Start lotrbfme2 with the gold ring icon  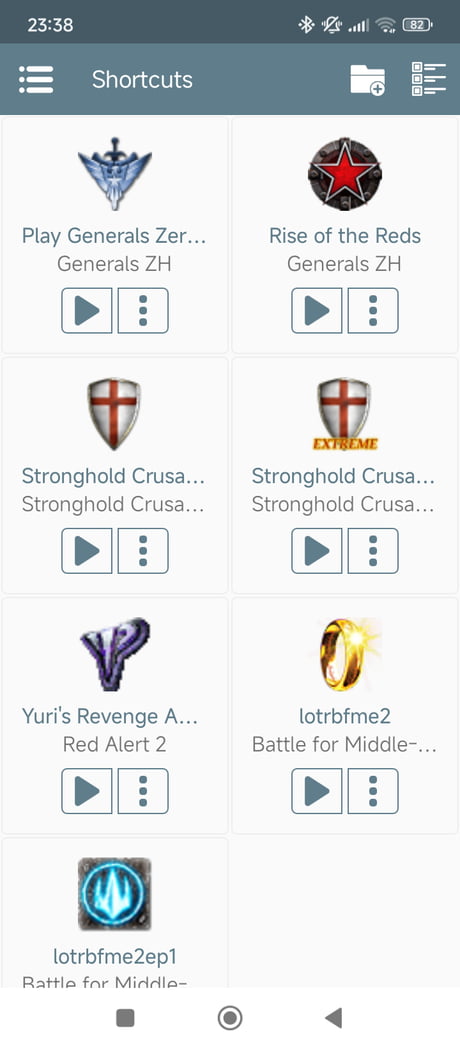[317, 791]
